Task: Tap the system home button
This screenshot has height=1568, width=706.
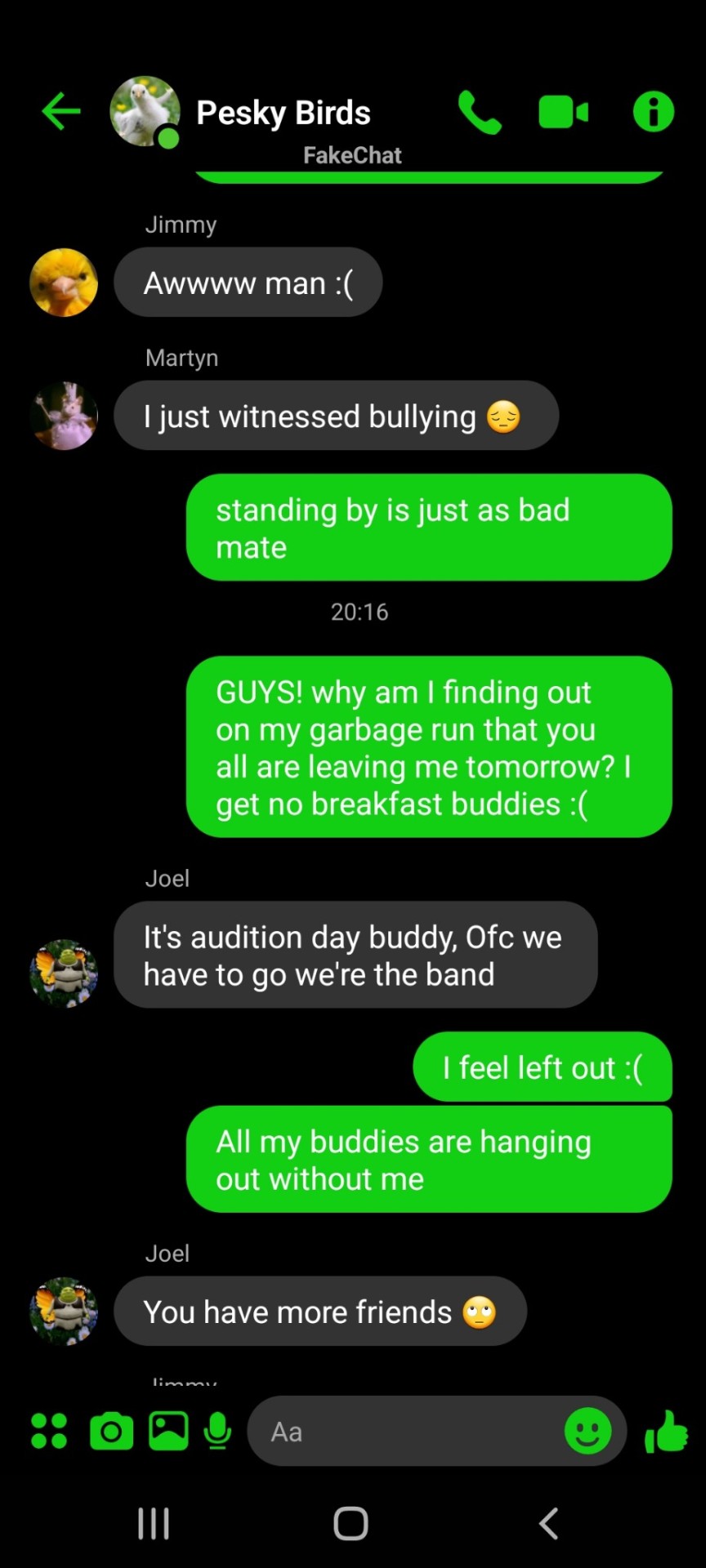Action: pyautogui.click(x=351, y=1523)
